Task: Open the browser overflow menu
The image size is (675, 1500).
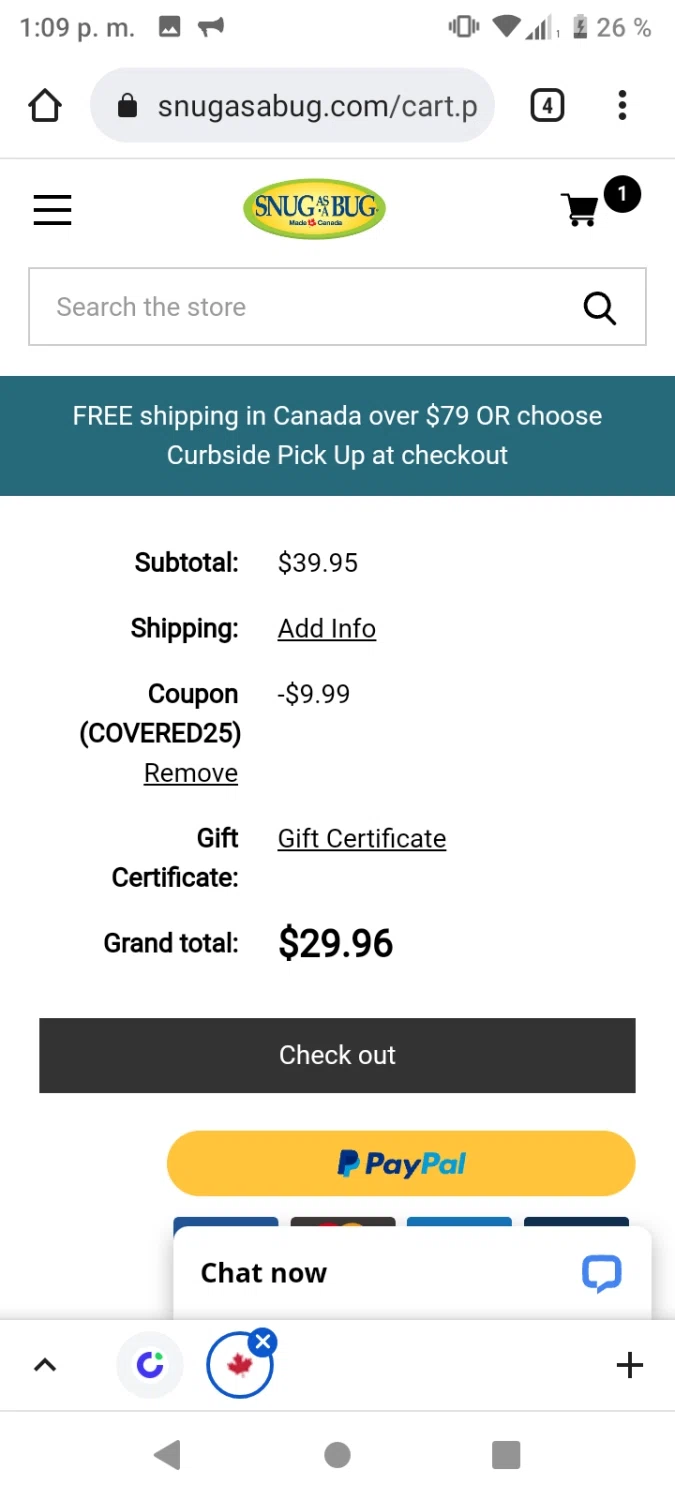Action: pyautogui.click(x=622, y=106)
